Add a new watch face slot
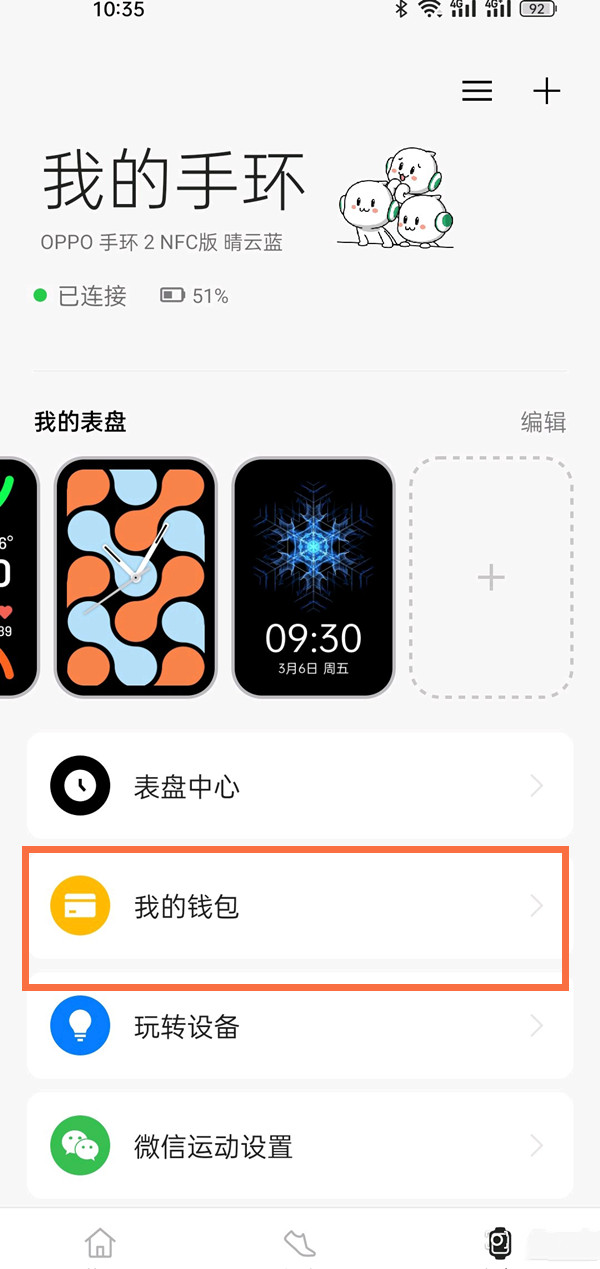This screenshot has height=1269, width=600. coord(491,577)
